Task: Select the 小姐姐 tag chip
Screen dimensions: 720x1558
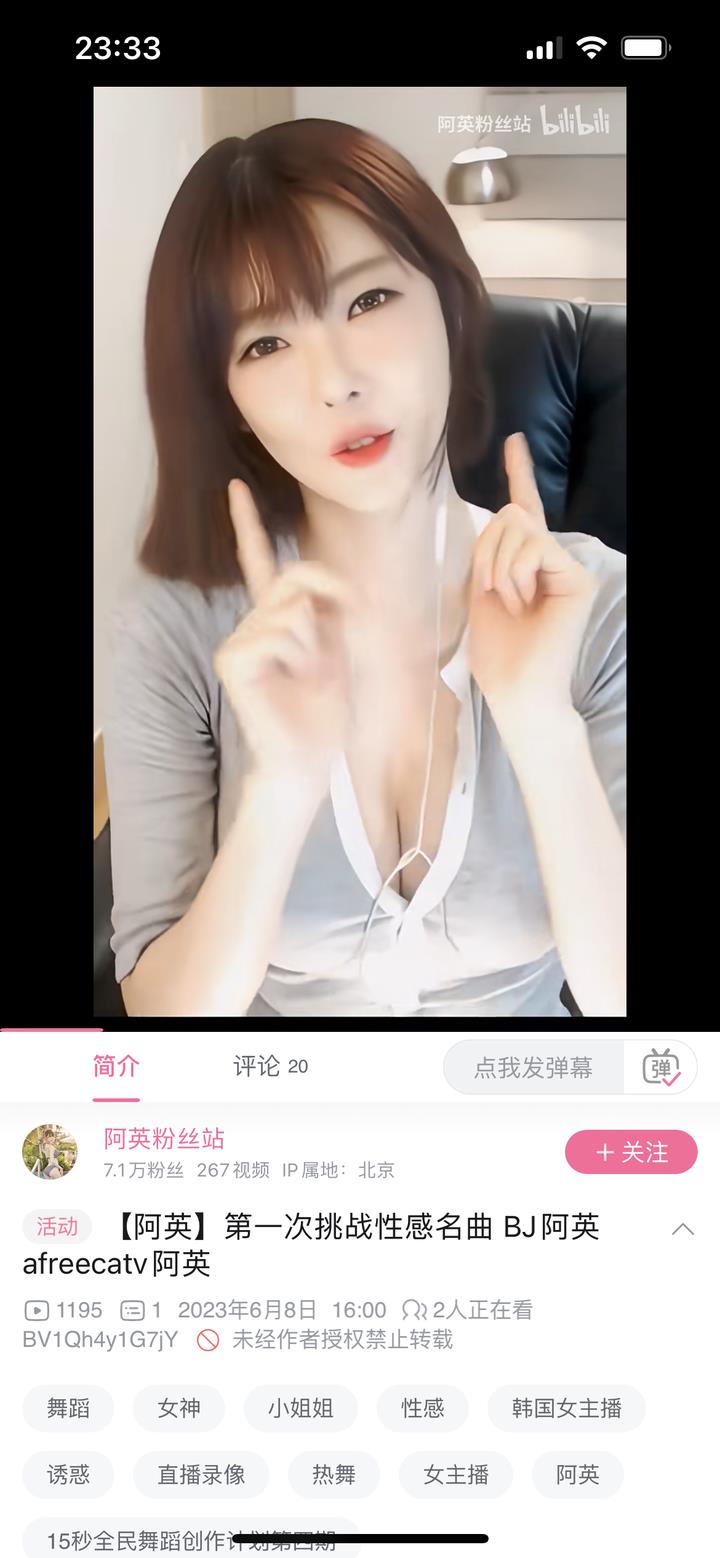Action: (300, 1408)
